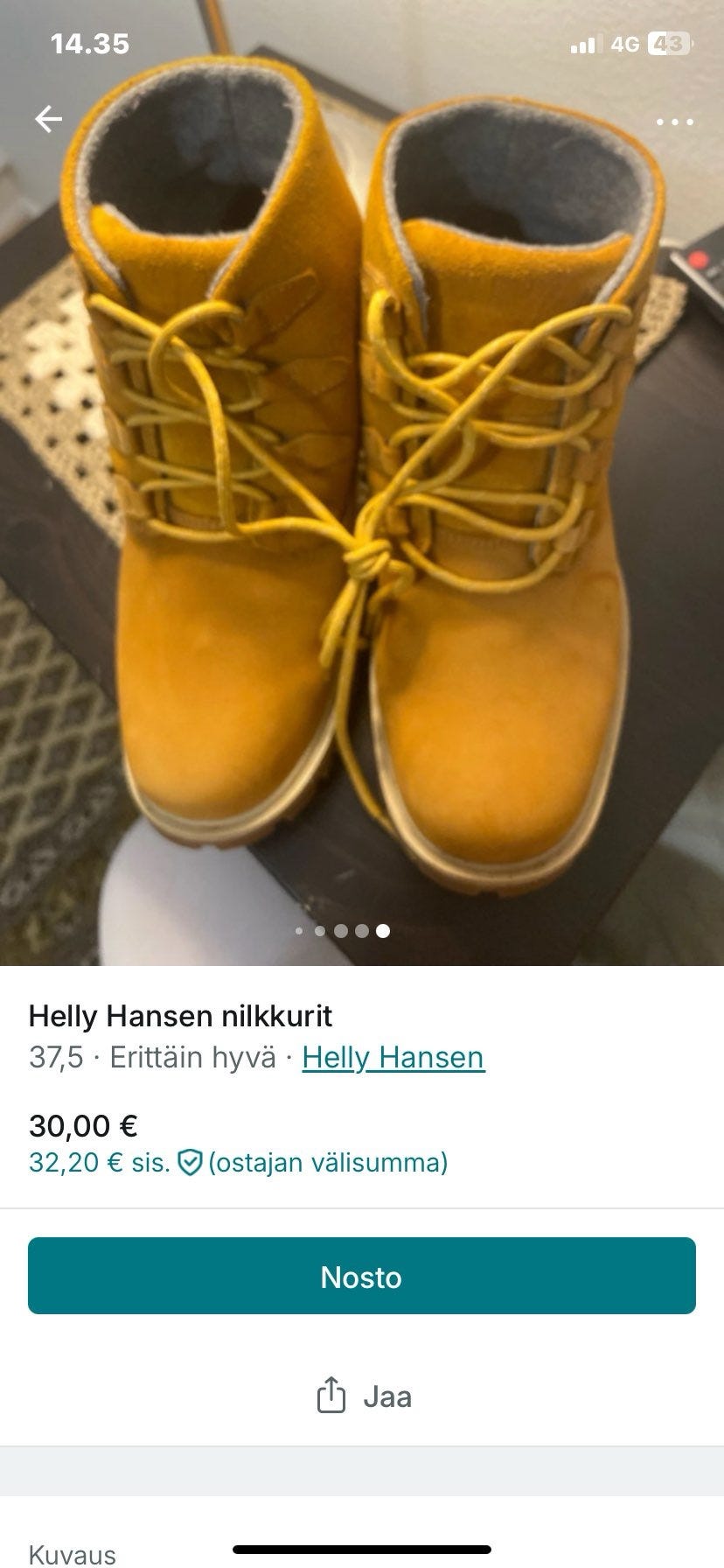724x1568 pixels.
Task: Go back using the arrow icon
Action: [48, 119]
